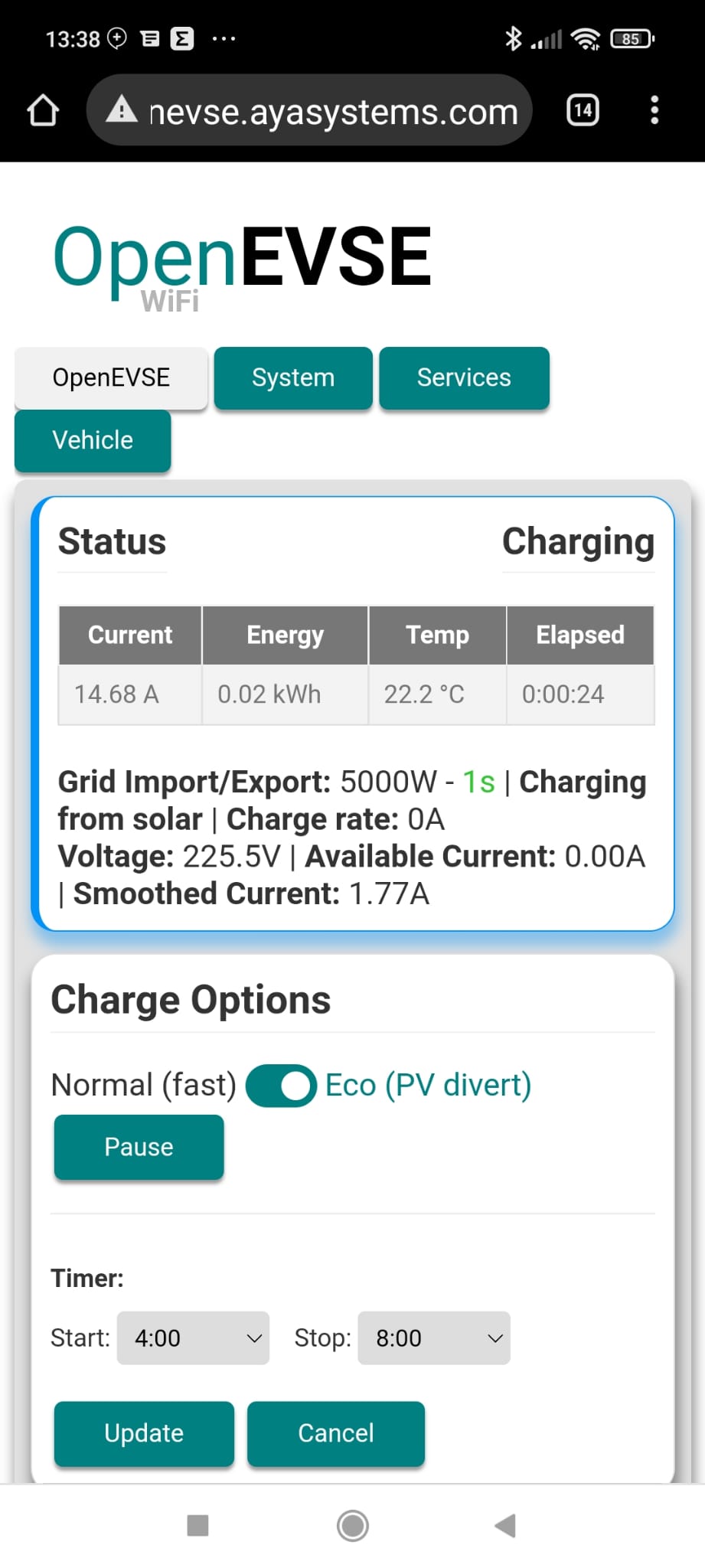Tap the Bluetooth status icon
The image size is (705, 1568).
pyautogui.click(x=515, y=38)
